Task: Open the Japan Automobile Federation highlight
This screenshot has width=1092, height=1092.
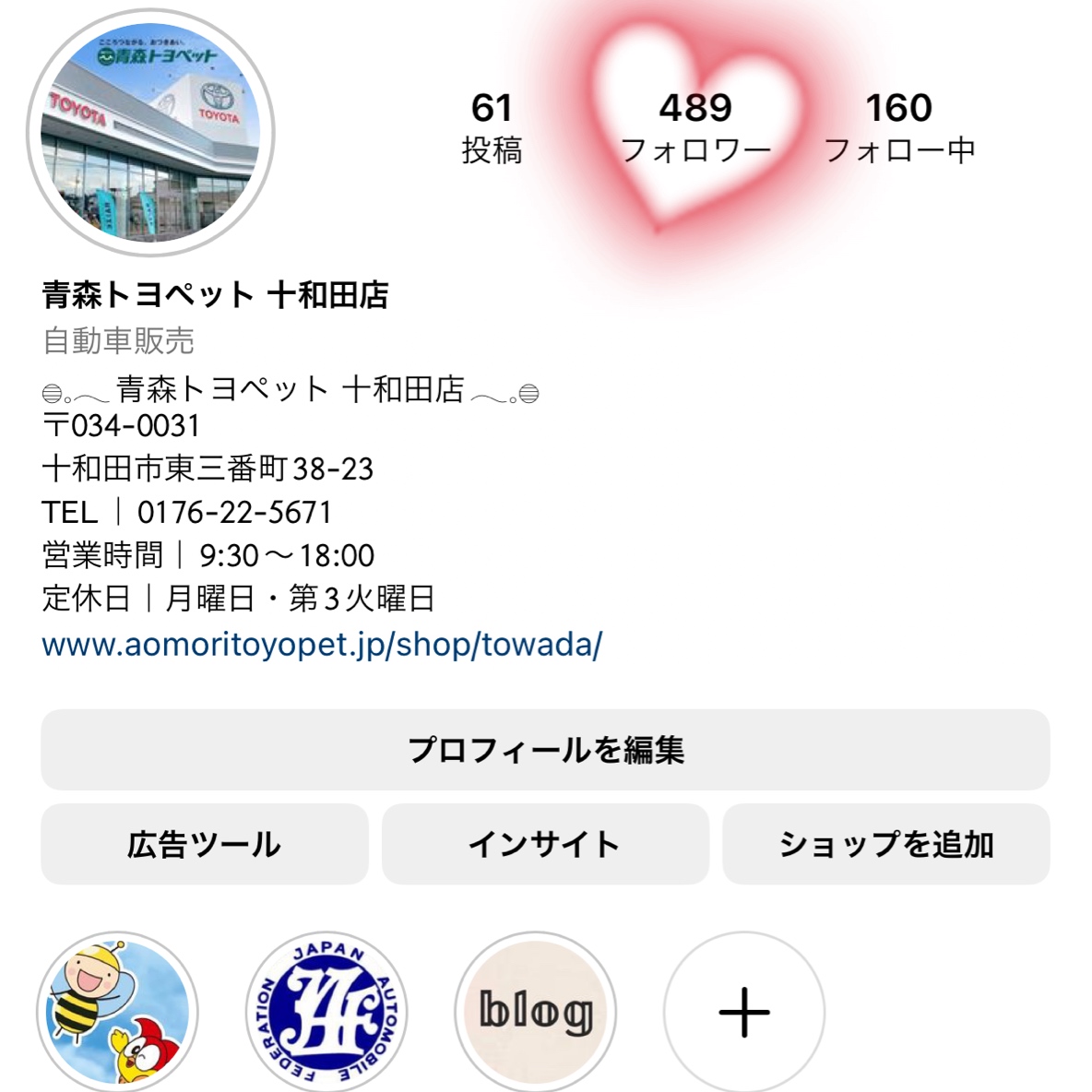Action: click(326, 1013)
